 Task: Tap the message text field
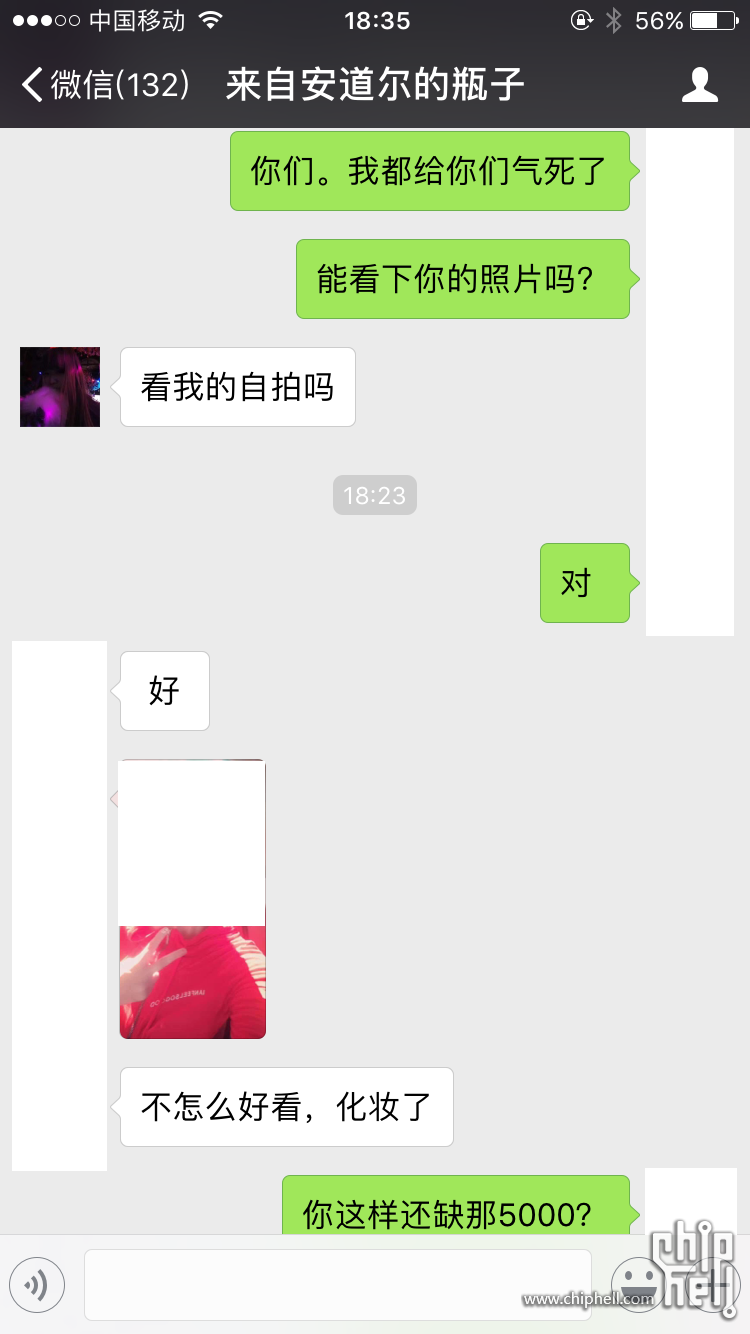[x=337, y=1284]
